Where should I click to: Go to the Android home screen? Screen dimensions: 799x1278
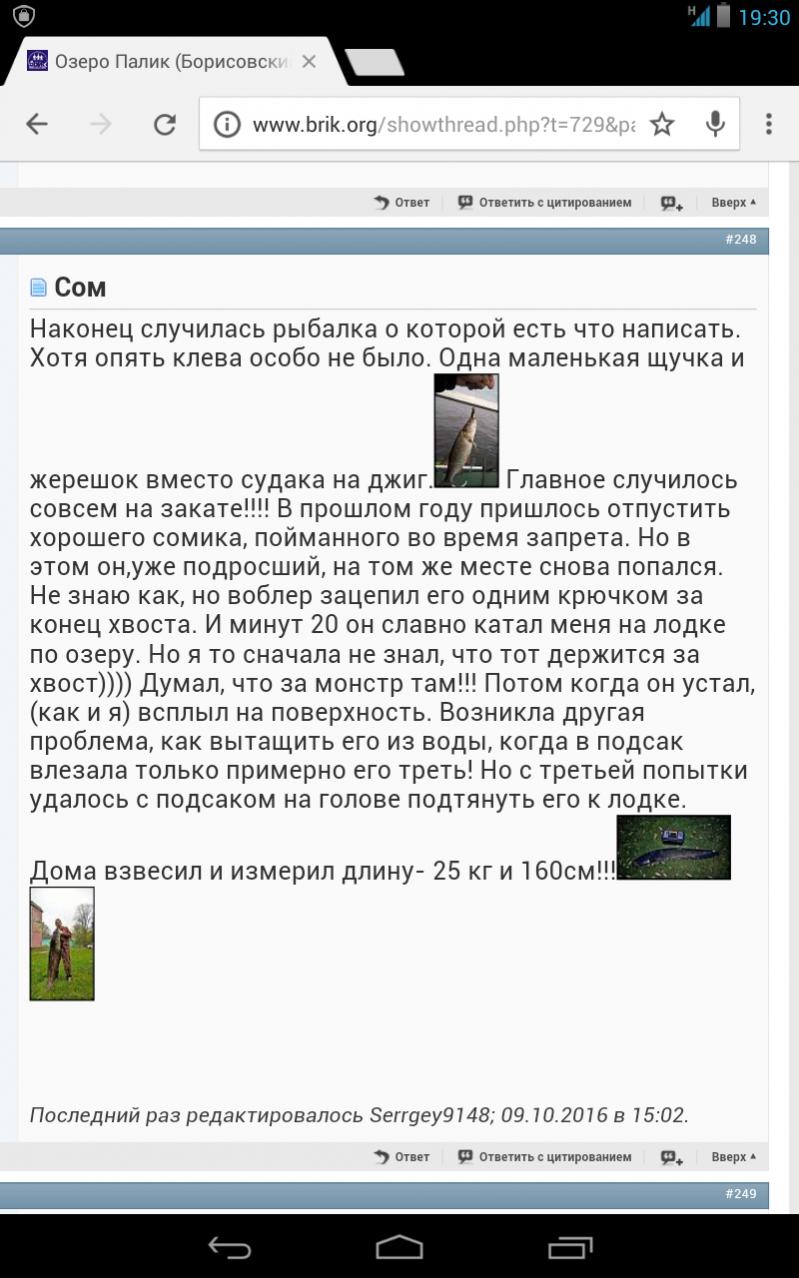[x=399, y=1247]
